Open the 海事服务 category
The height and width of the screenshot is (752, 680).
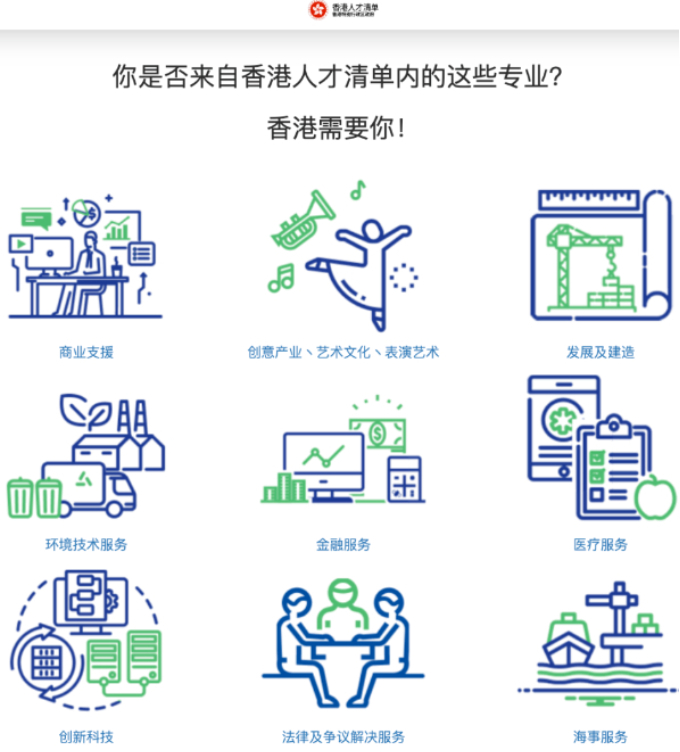tap(600, 736)
